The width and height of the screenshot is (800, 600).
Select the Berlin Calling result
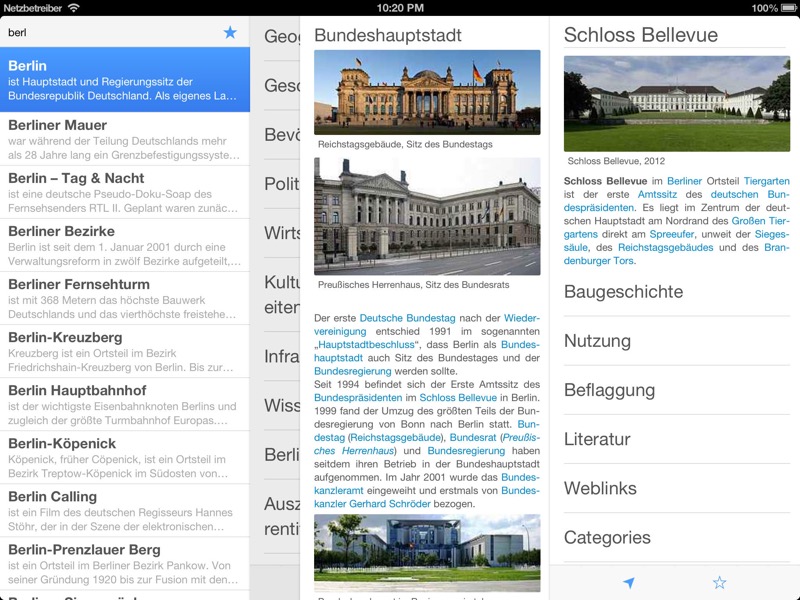click(x=124, y=510)
